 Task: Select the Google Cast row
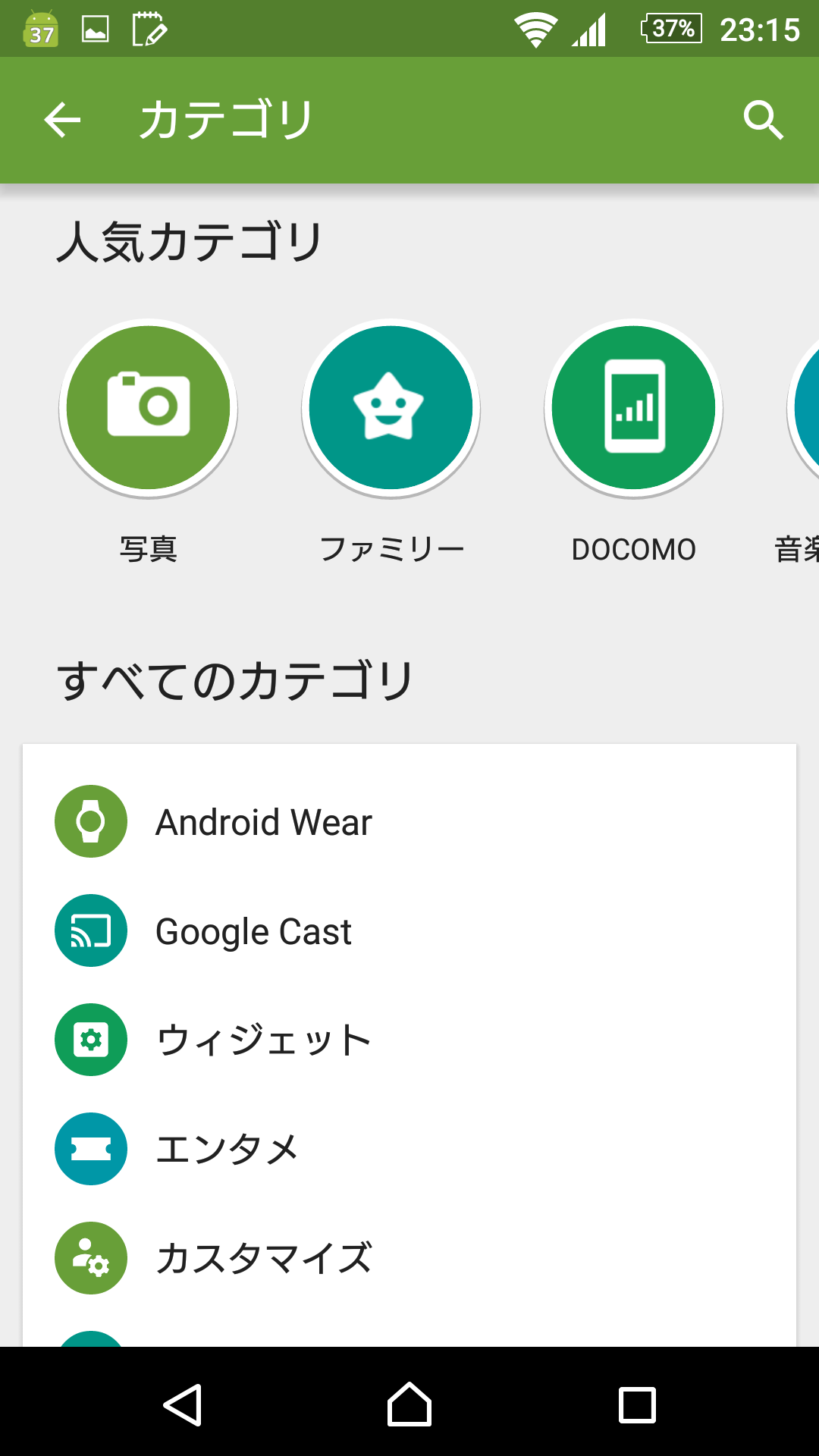409,931
